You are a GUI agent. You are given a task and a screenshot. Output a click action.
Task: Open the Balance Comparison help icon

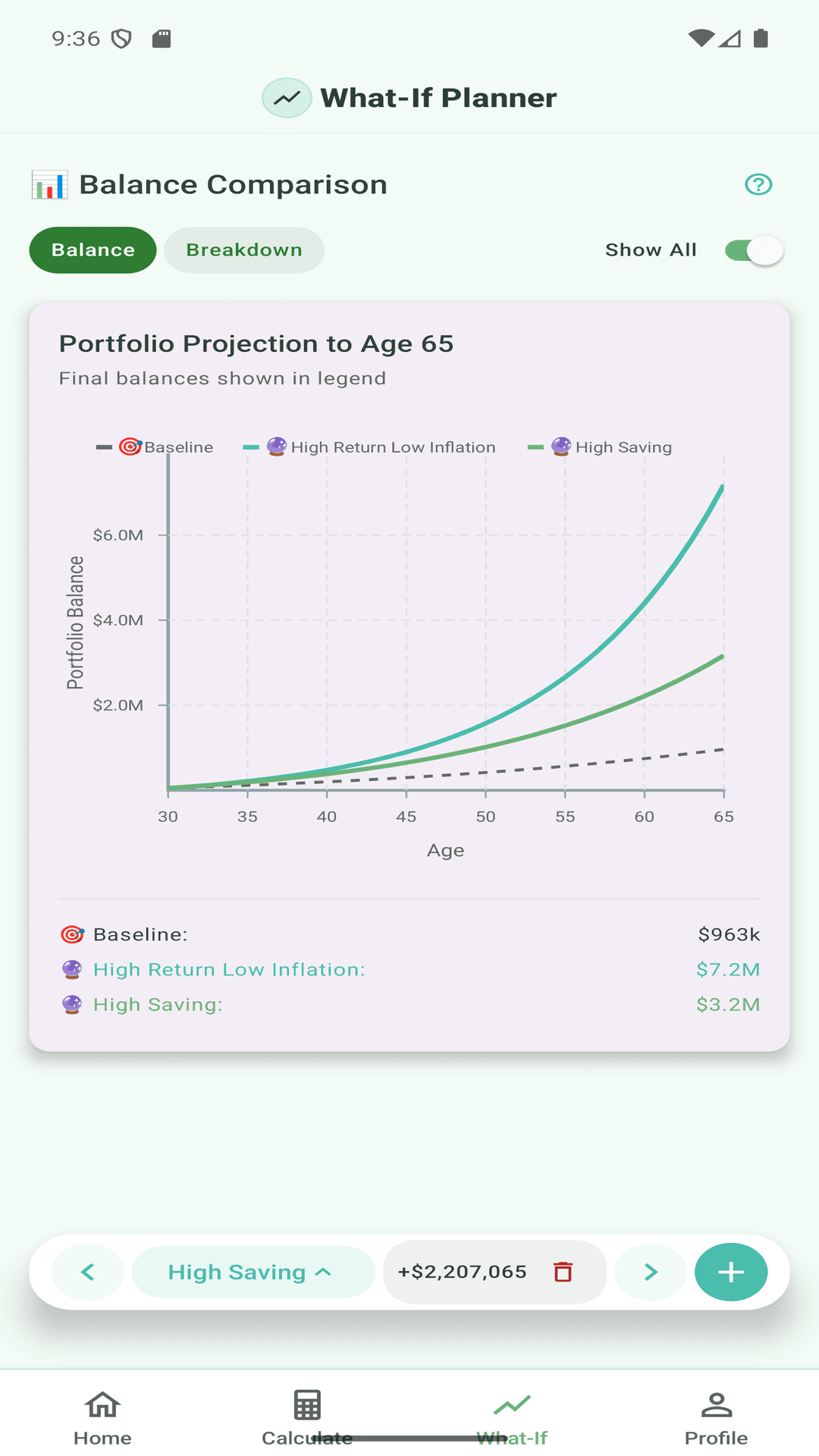coord(758,184)
